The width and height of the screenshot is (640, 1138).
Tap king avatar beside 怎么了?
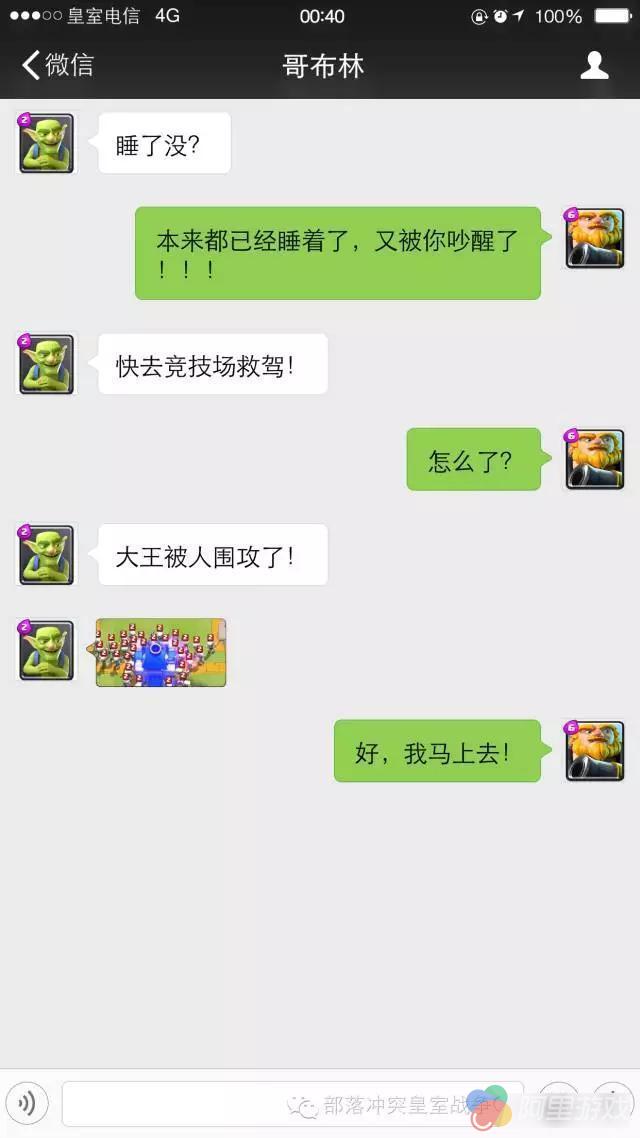pyautogui.click(x=595, y=460)
